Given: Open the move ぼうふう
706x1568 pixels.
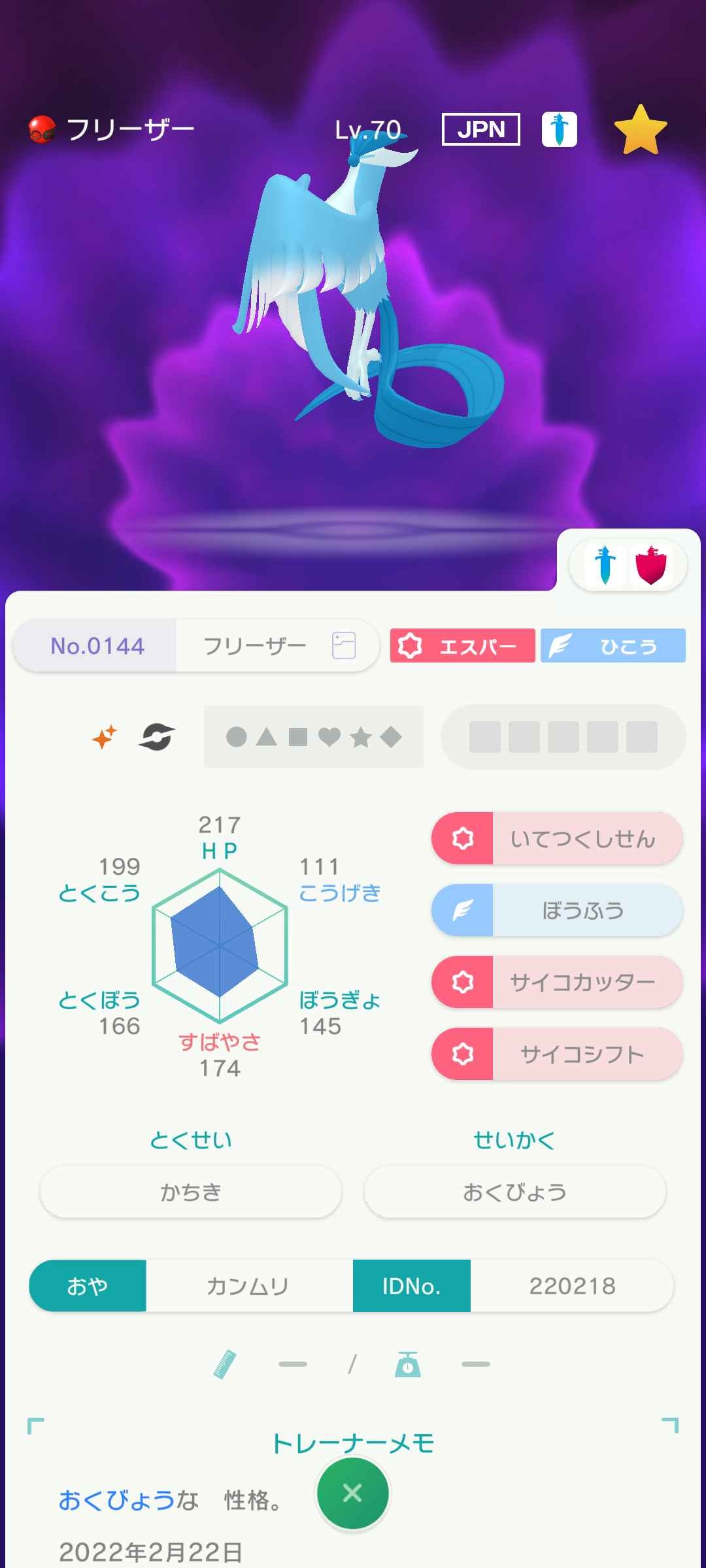Looking at the screenshot, I should click(x=557, y=910).
